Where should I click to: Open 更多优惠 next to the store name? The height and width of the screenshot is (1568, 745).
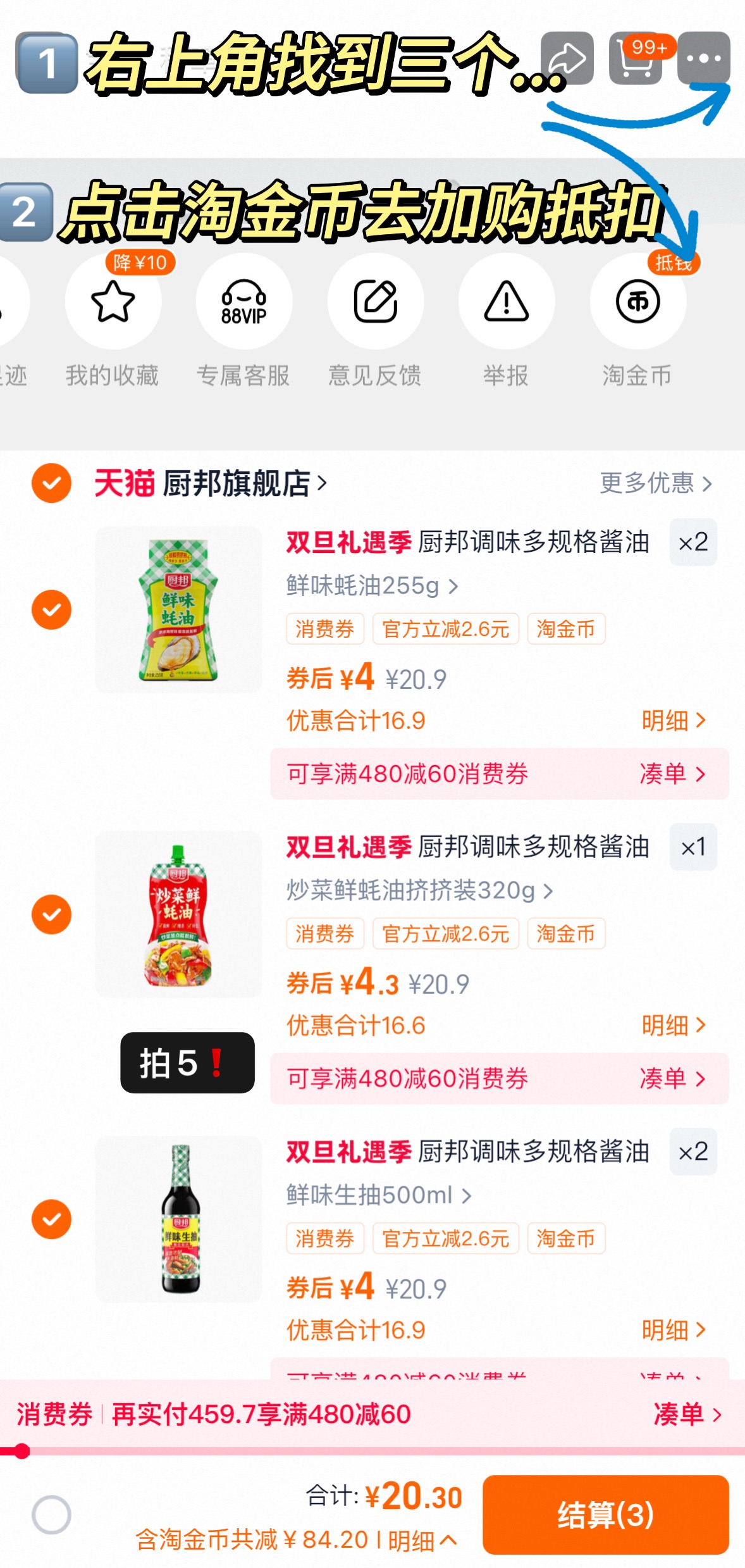point(655,482)
